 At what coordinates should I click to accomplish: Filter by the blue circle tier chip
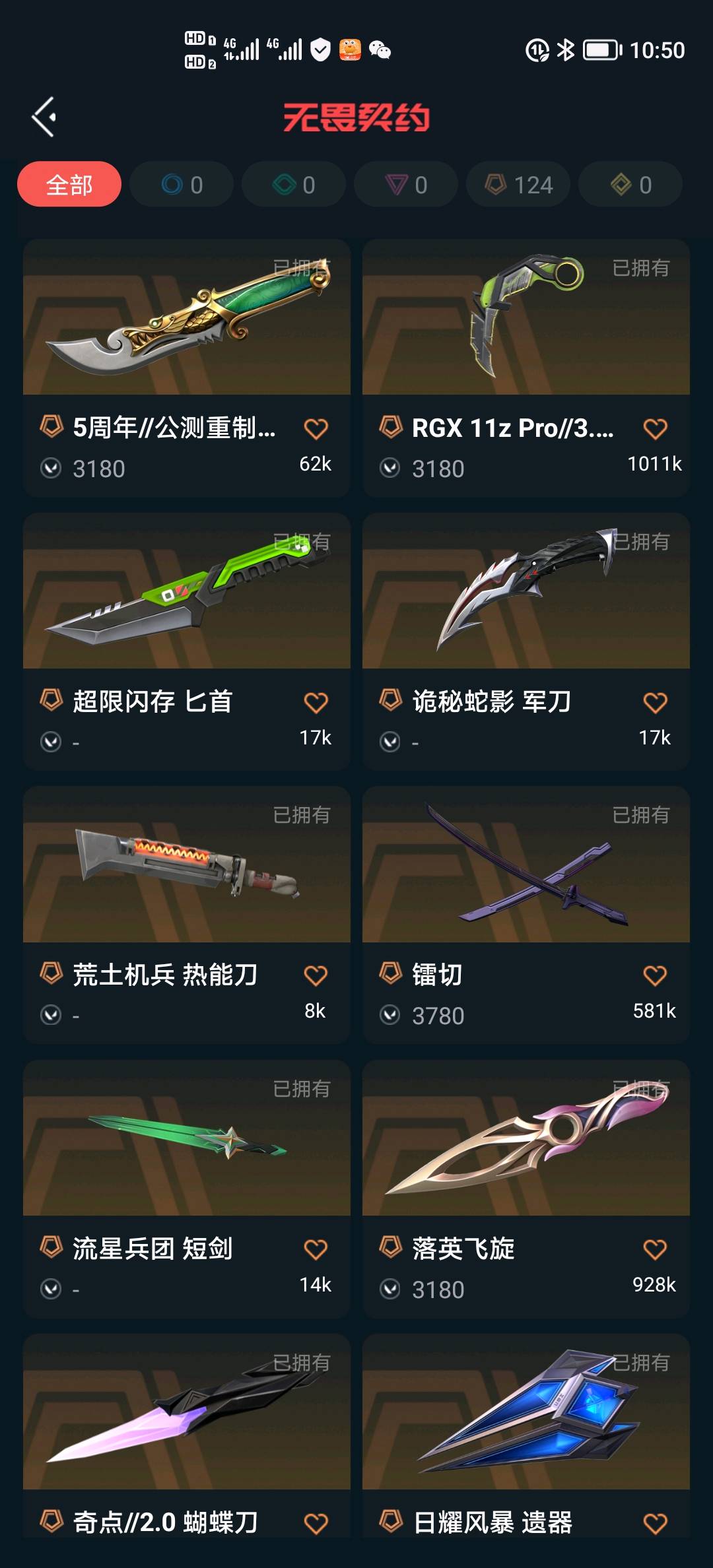click(x=182, y=184)
